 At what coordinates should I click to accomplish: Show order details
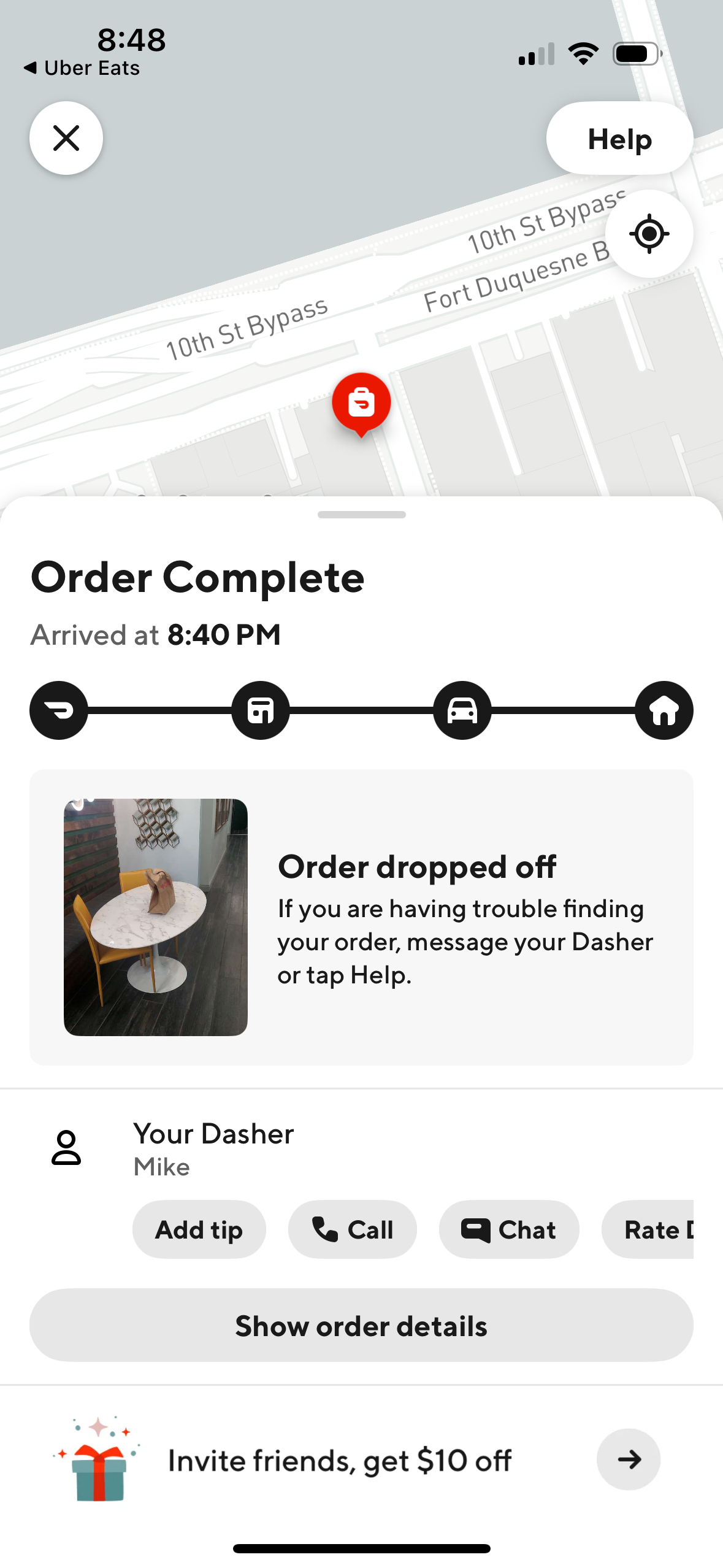[x=361, y=1325]
